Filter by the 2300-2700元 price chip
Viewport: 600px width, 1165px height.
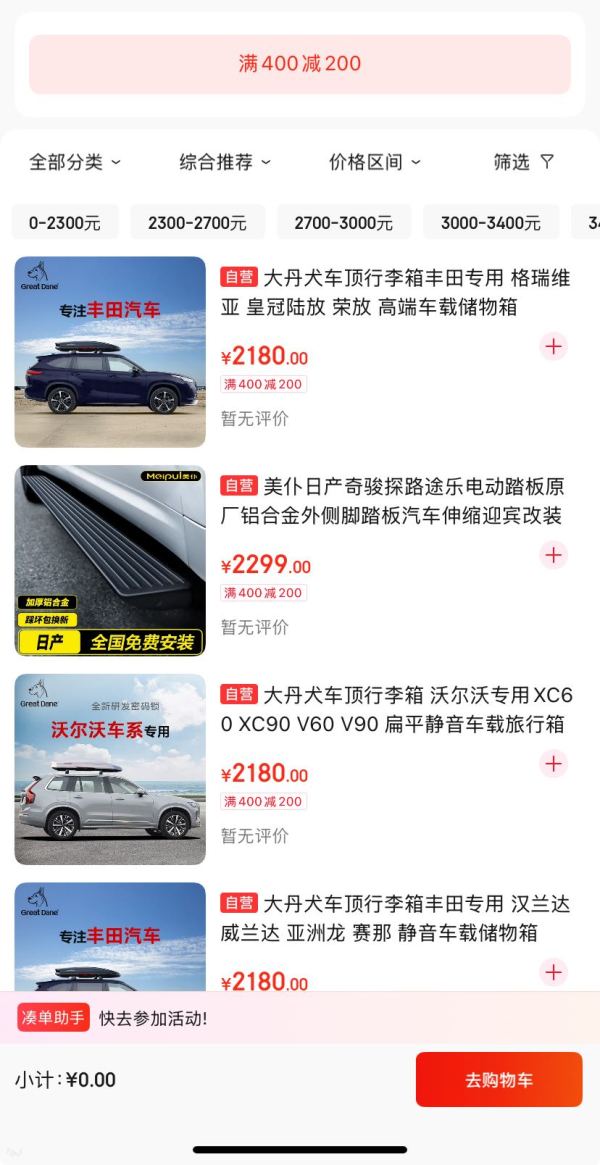click(197, 222)
